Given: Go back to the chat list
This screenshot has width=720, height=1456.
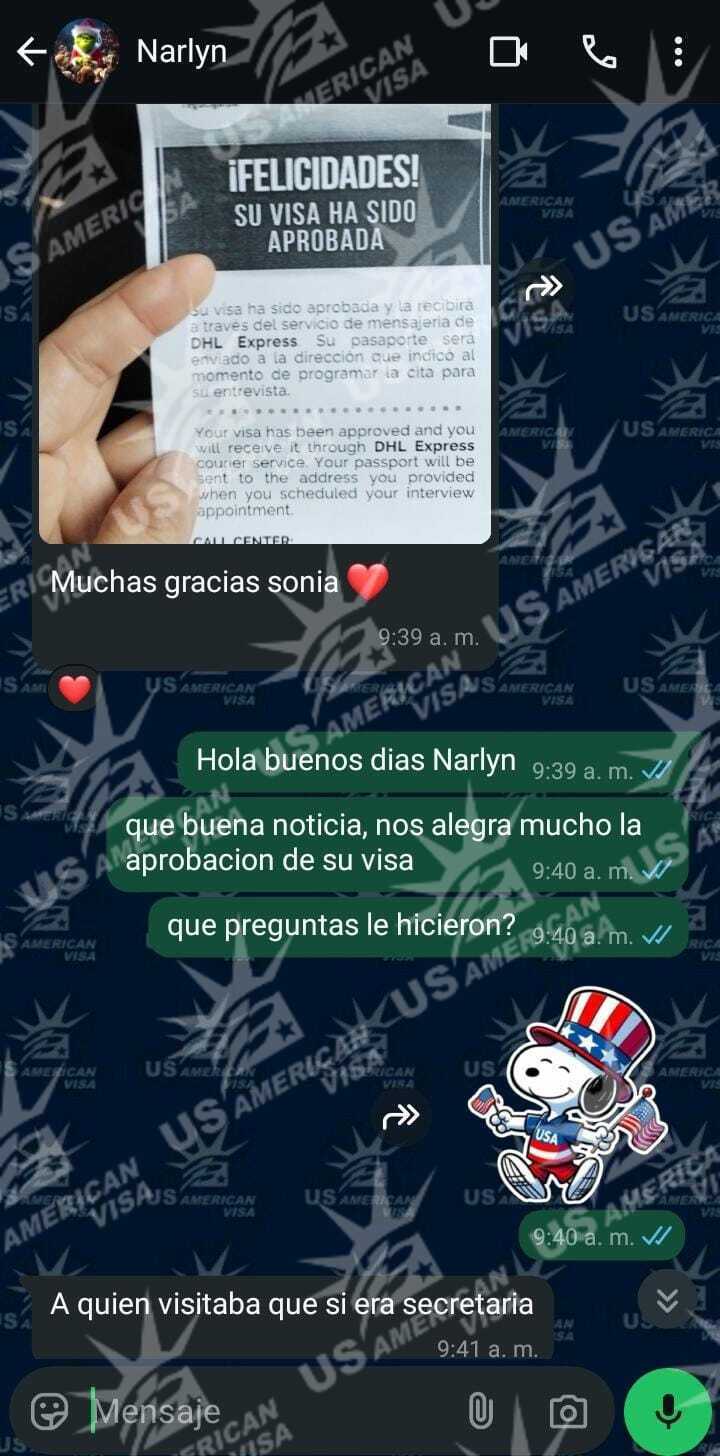Looking at the screenshot, I should (x=32, y=52).
